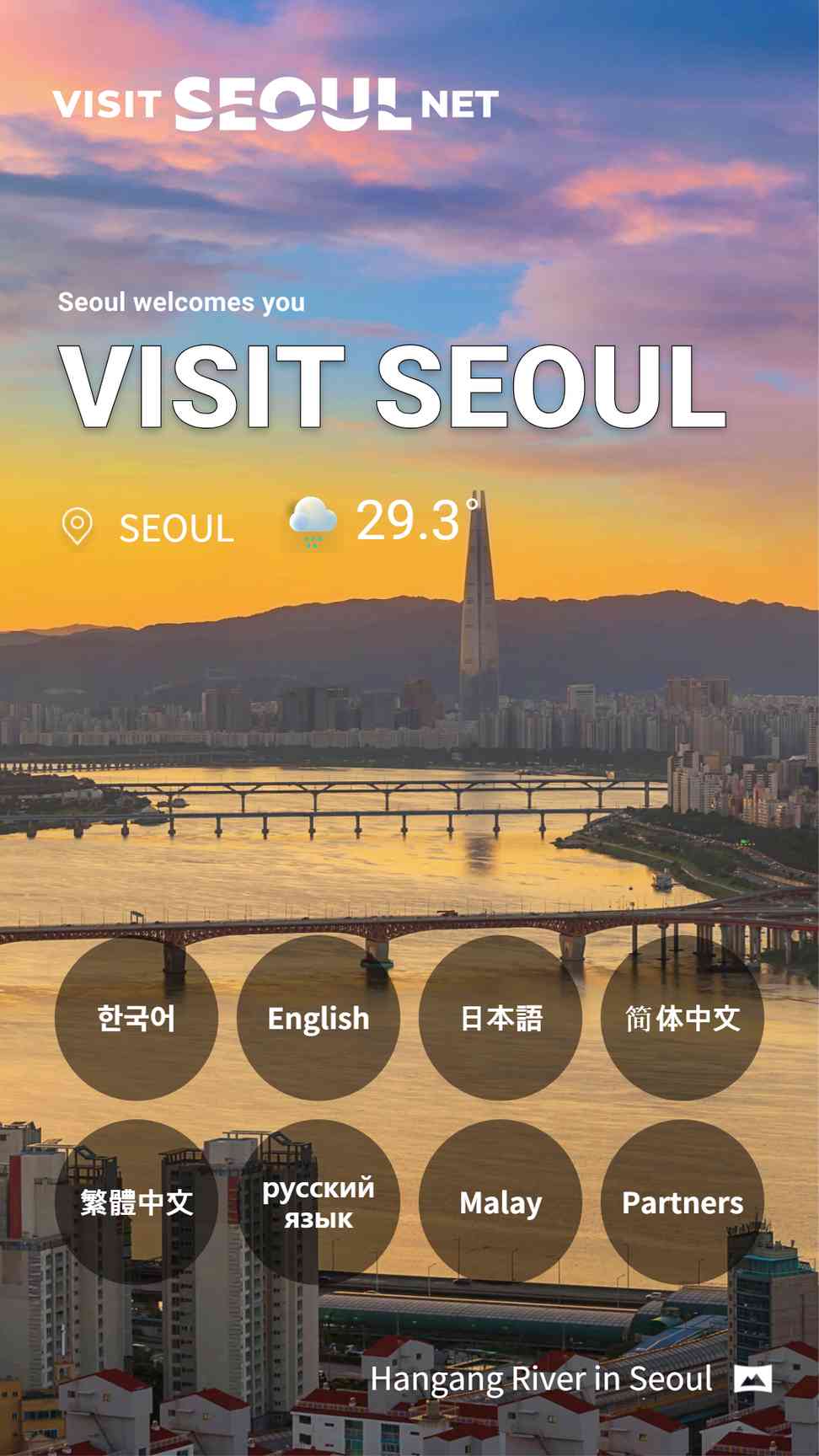Select Korean language 한국어
The image size is (819, 1456).
pos(136,1018)
